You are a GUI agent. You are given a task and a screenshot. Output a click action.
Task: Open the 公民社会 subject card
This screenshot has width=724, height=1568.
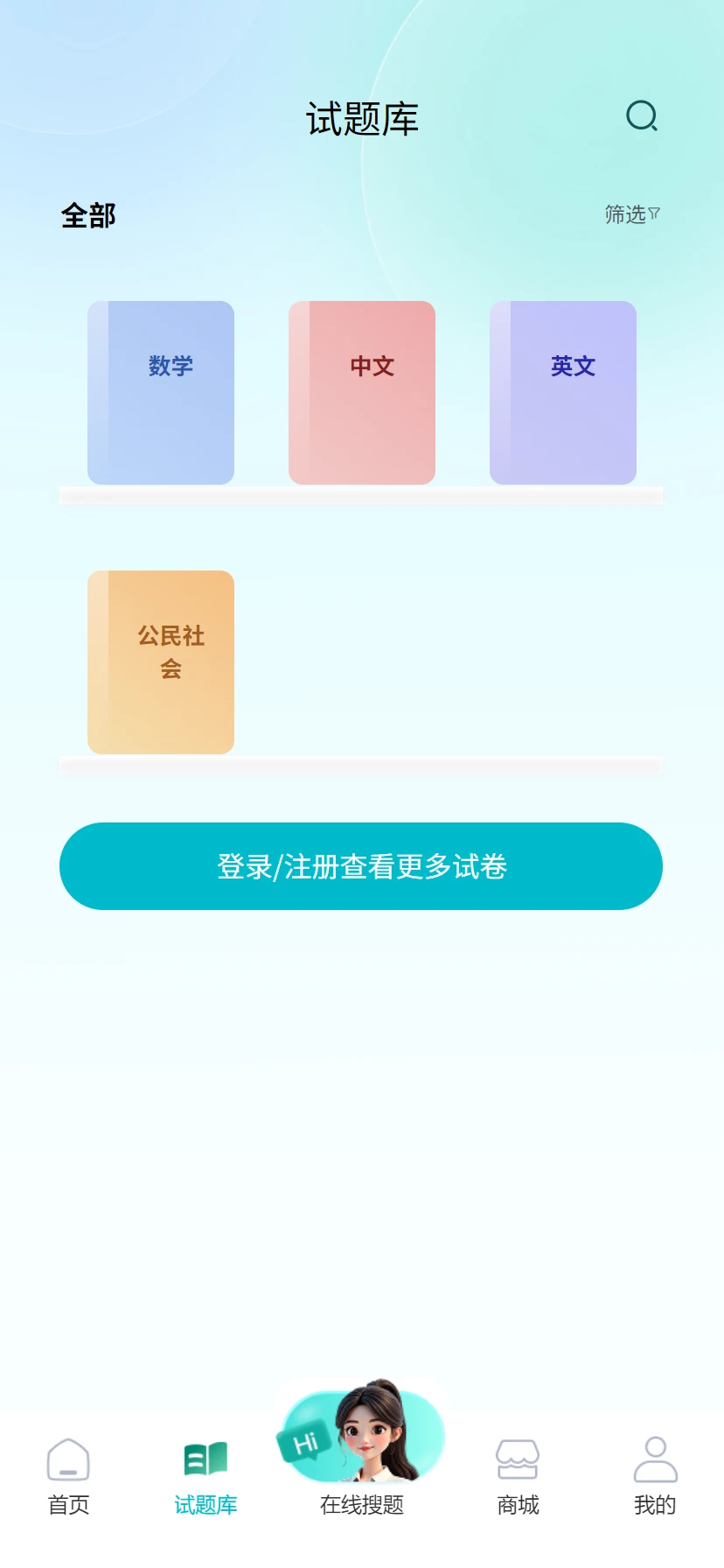(161, 661)
